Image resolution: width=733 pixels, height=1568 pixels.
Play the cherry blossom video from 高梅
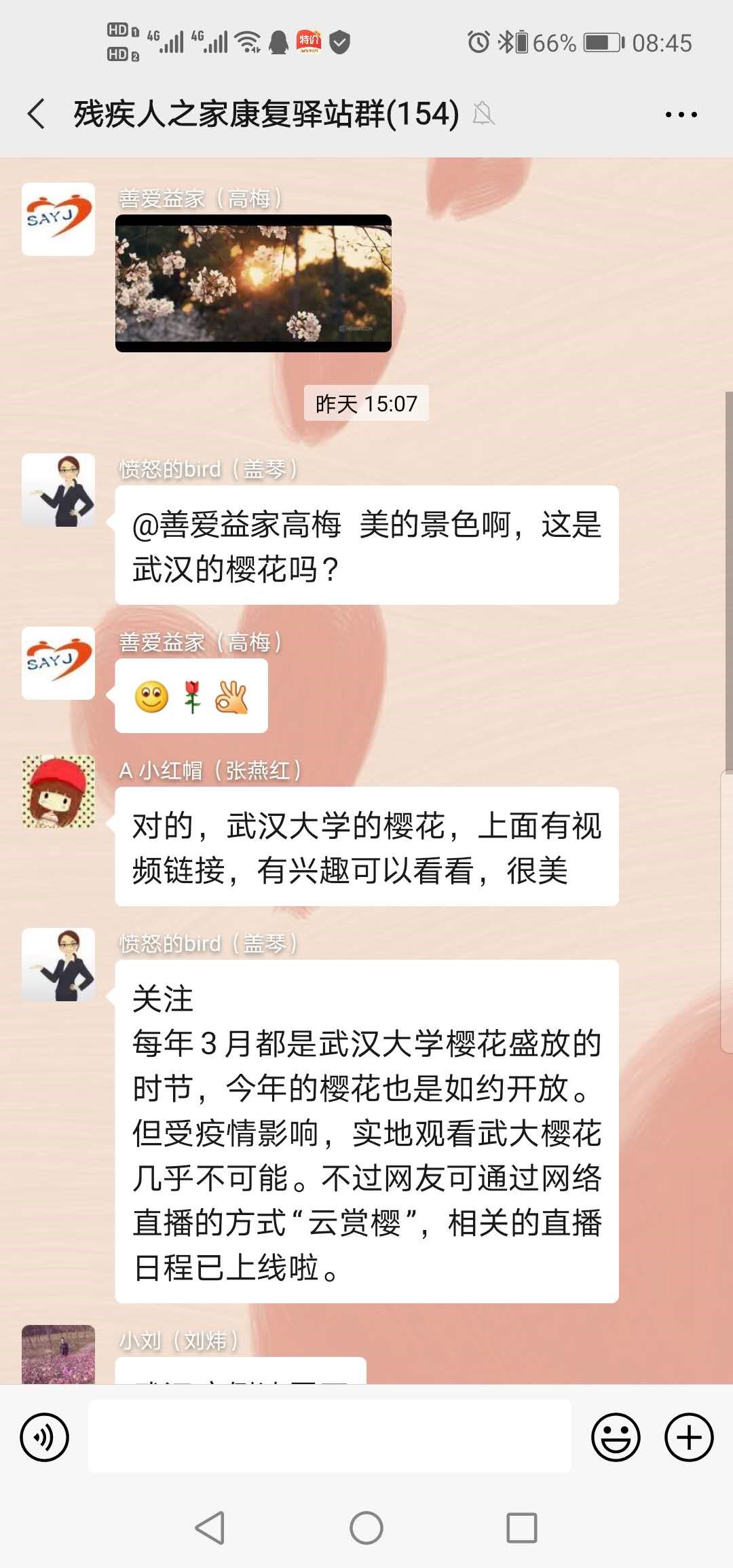coord(253,283)
